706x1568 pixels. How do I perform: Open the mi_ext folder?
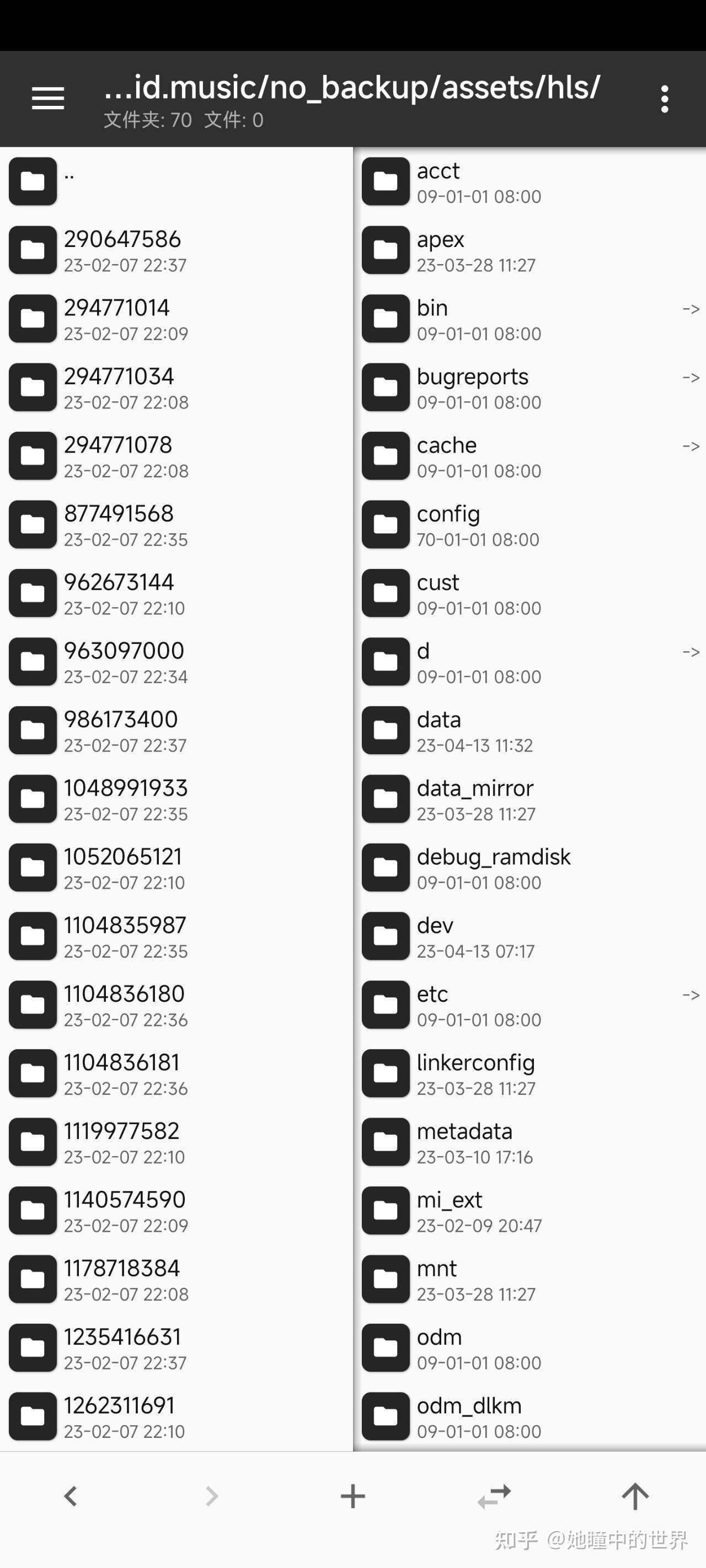tap(530, 1210)
